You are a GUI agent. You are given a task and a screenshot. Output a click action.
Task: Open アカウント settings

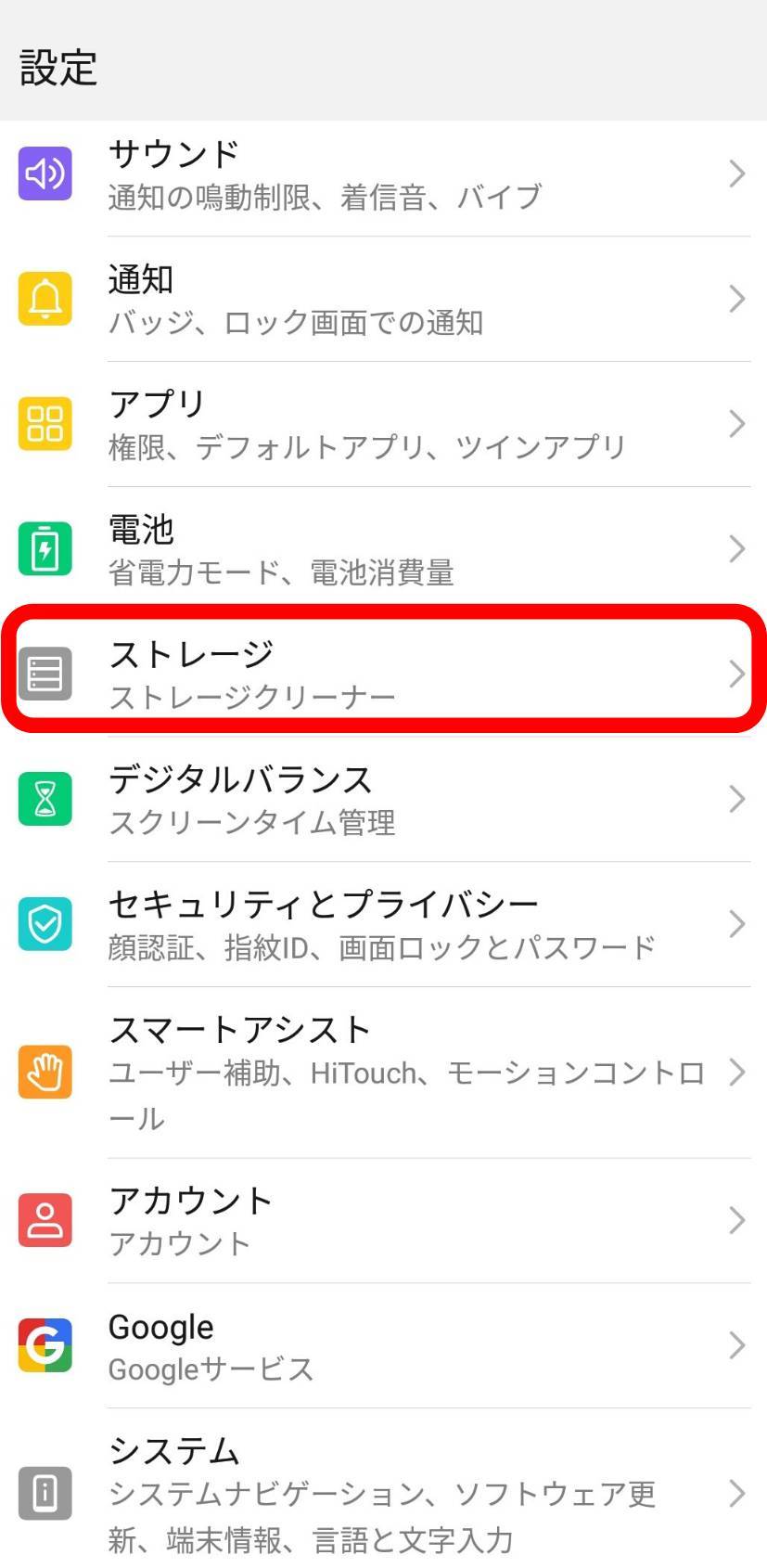[383, 1220]
